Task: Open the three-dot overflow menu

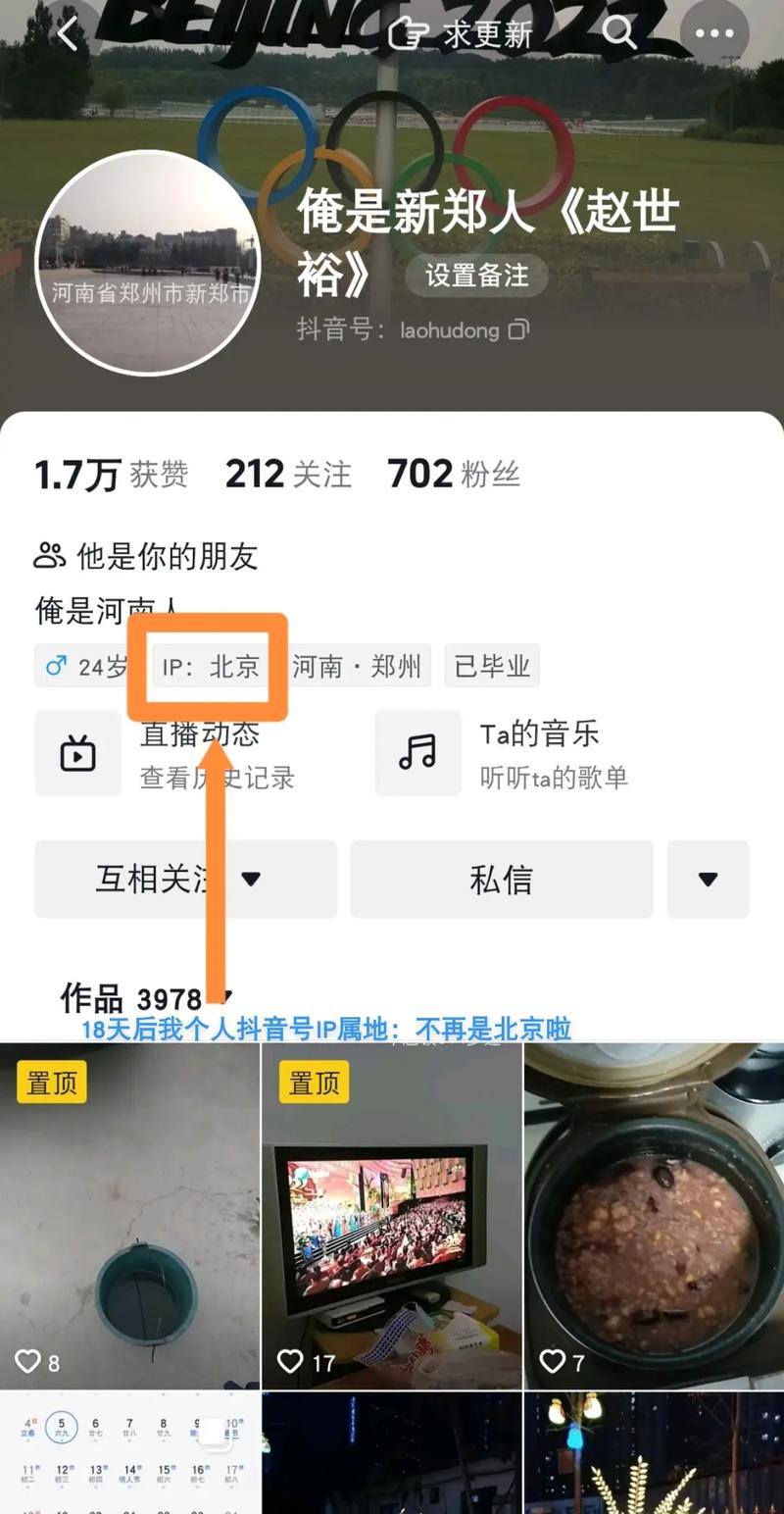Action: pos(714,34)
